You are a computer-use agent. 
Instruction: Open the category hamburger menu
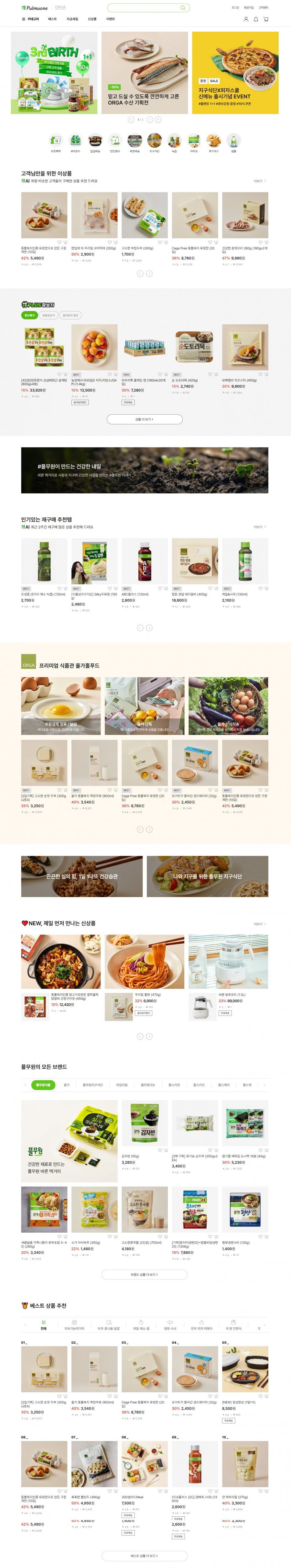click(24, 19)
